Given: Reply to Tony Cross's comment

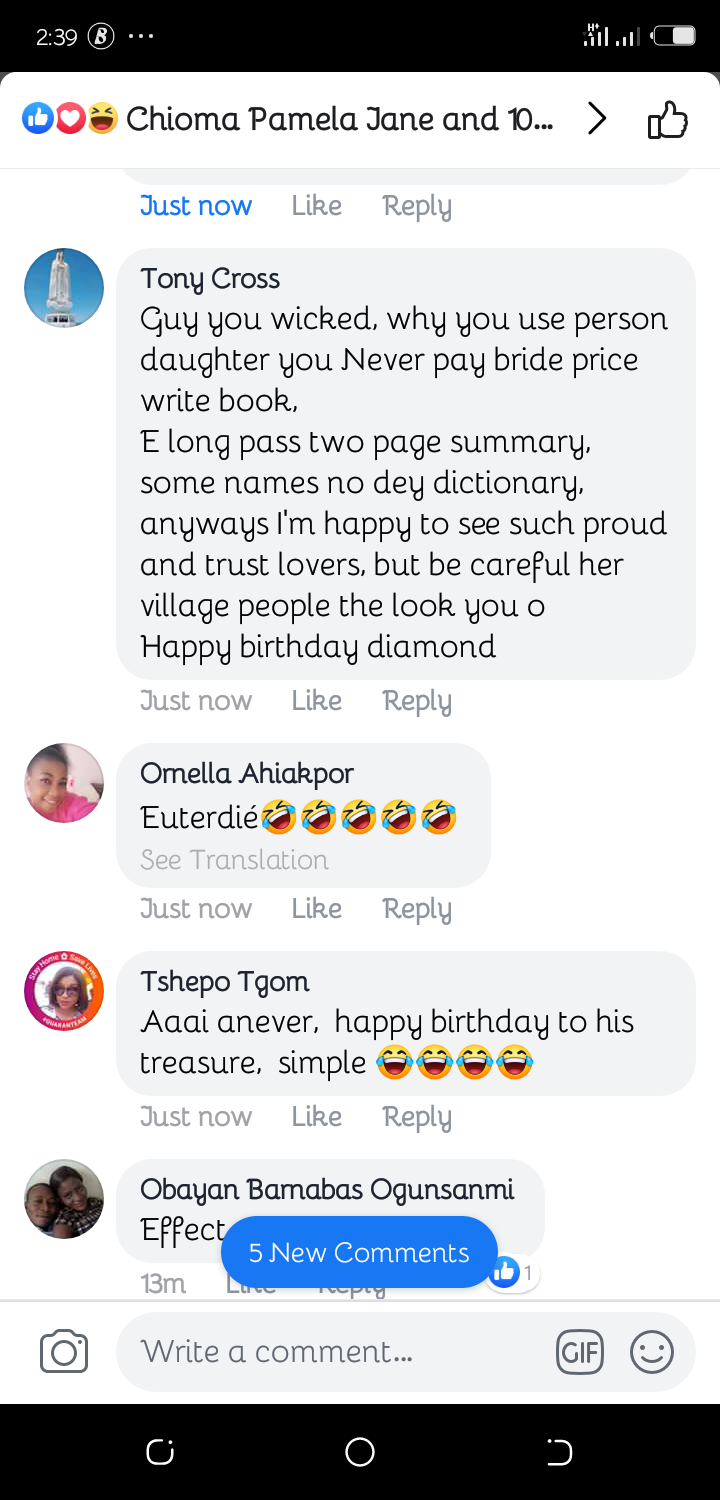Looking at the screenshot, I should (x=416, y=701).
